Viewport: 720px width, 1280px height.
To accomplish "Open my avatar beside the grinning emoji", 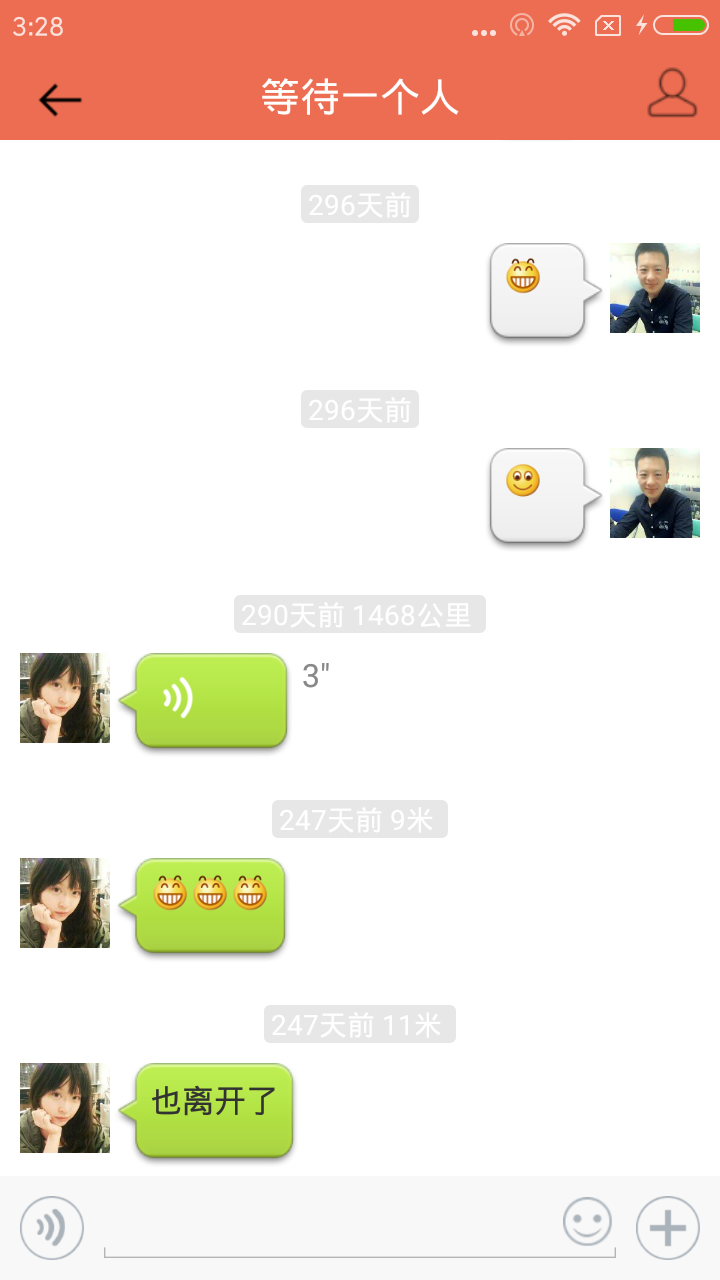I will (655, 288).
